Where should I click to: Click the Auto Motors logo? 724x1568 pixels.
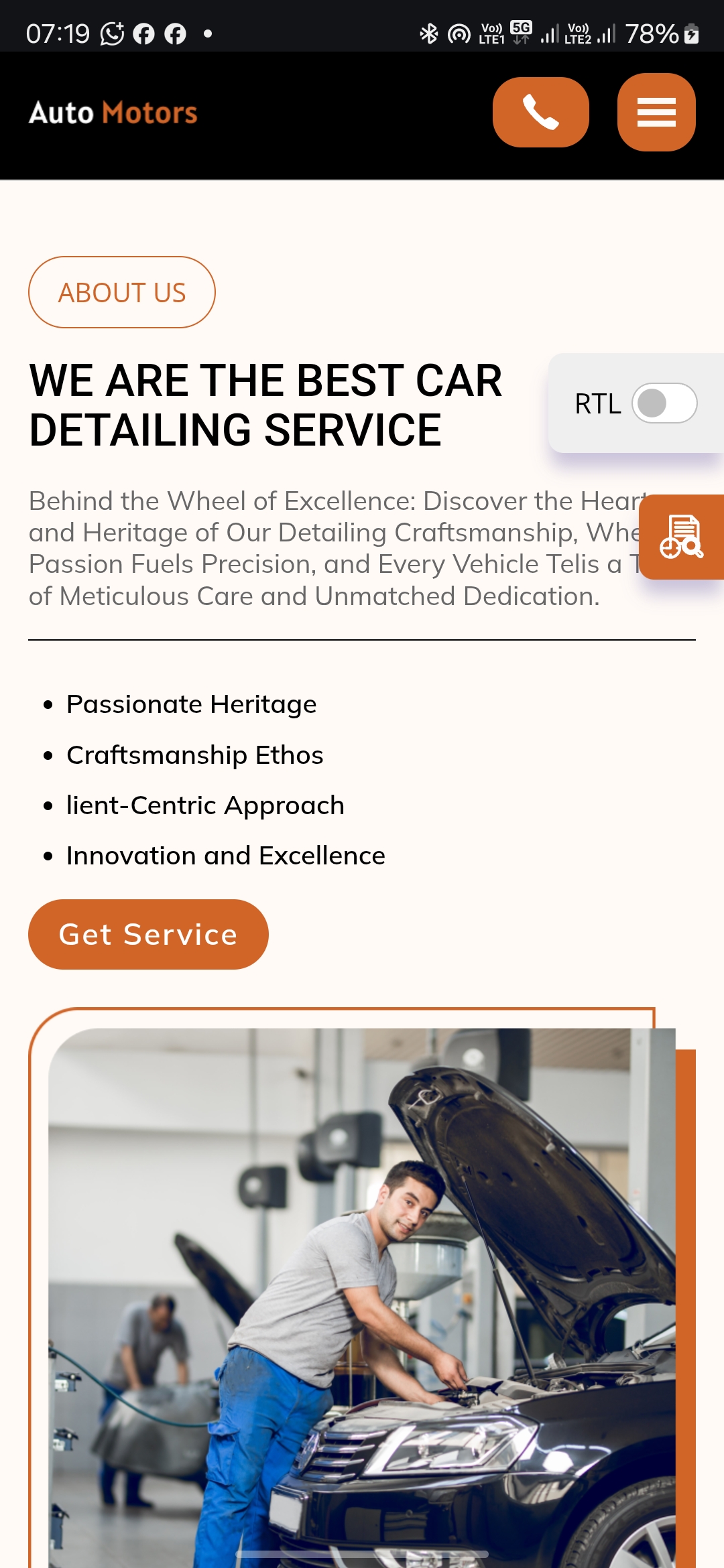[112, 111]
